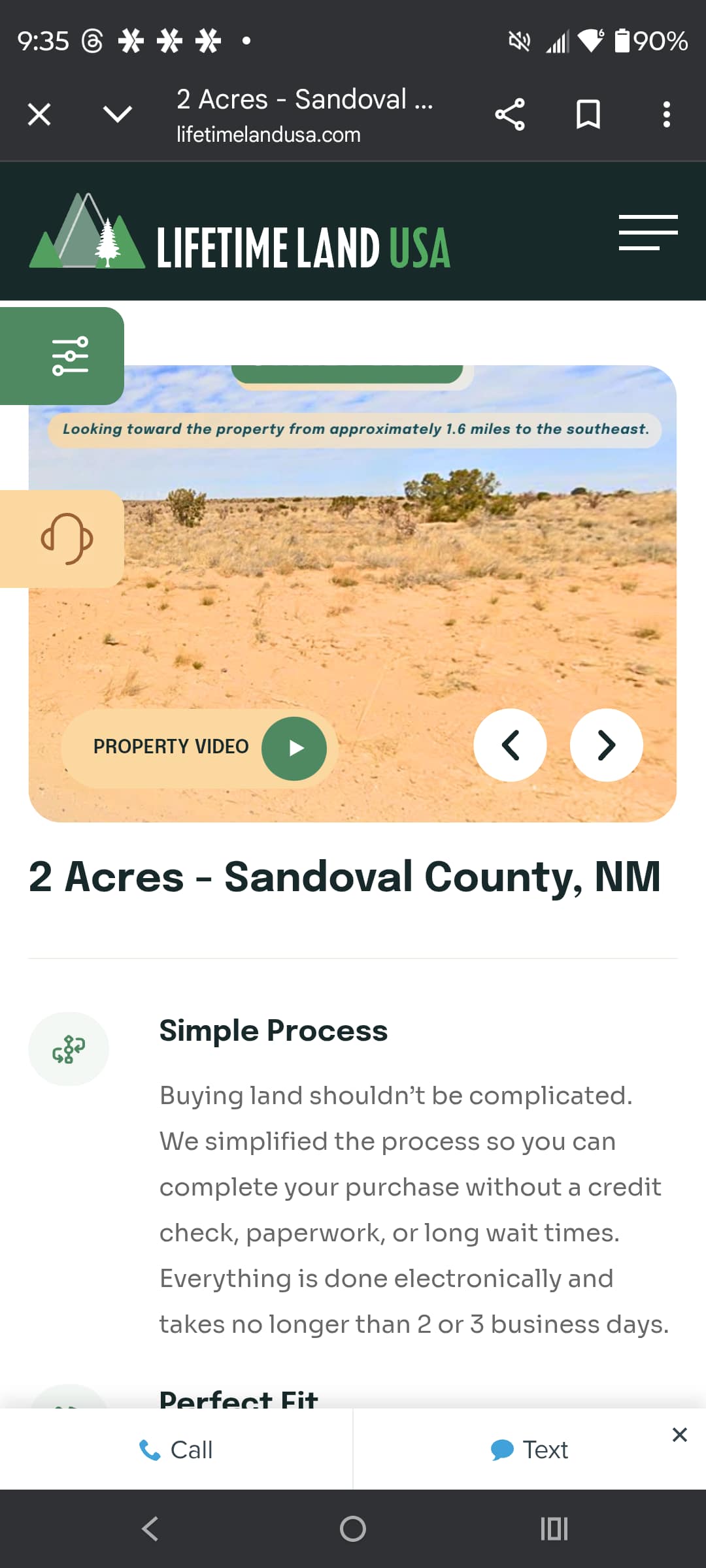This screenshot has height=1568, width=706.
Task: Go back using system navigation
Action: [x=150, y=1529]
